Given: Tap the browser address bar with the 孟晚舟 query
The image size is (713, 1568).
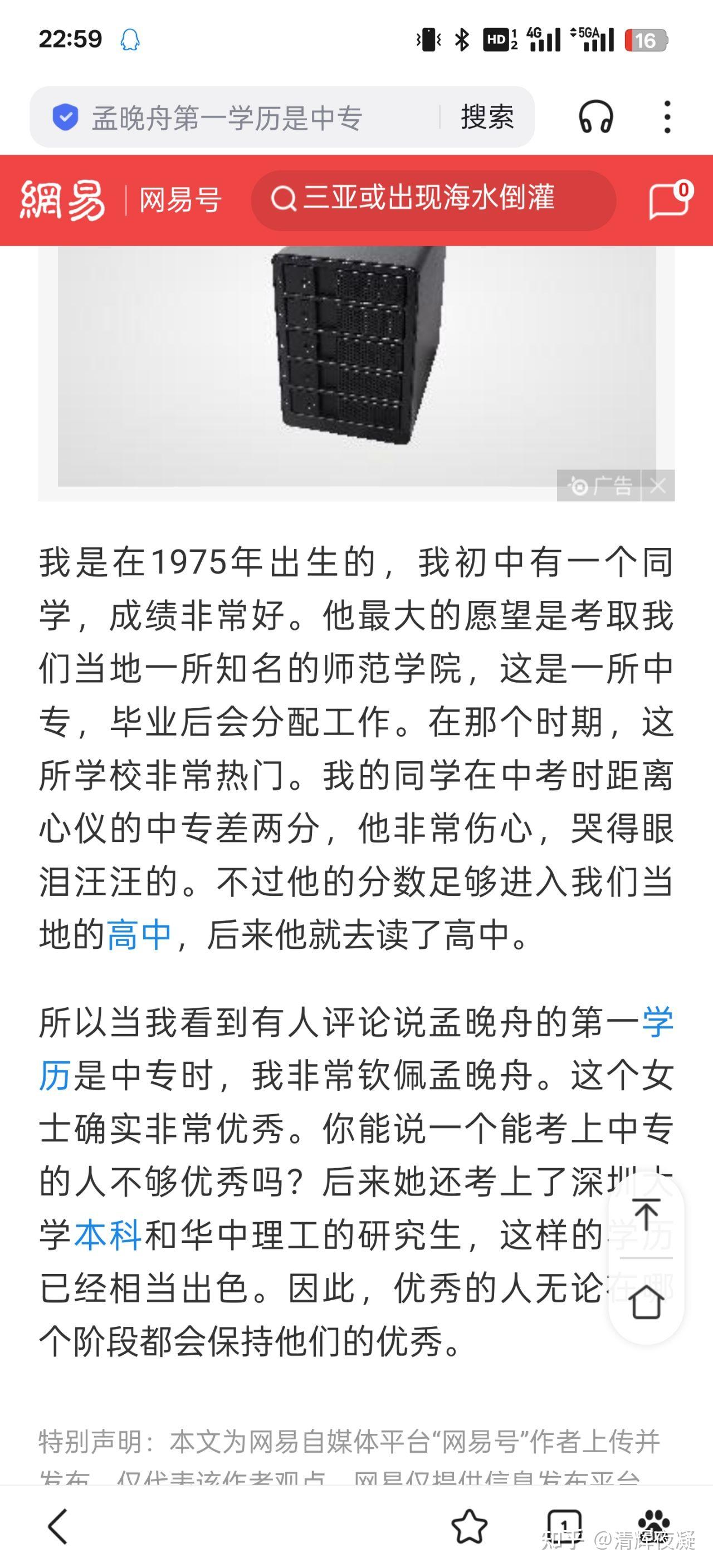Looking at the screenshot, I should tap(243, 117).
